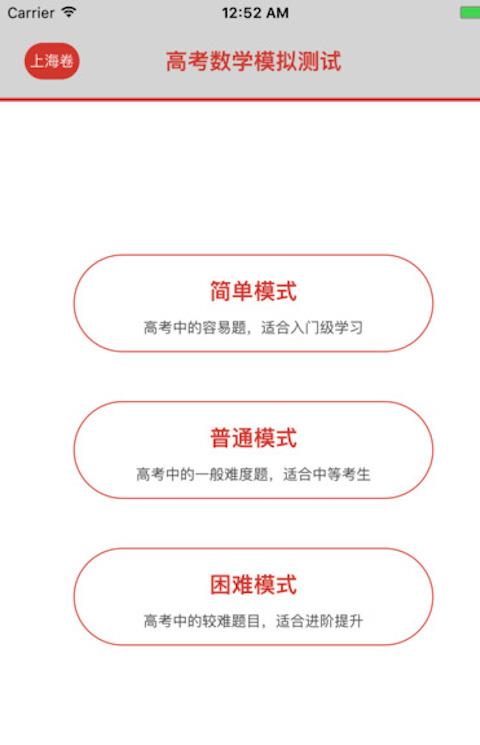Choose 普通模式 normal mode
This screenshot has width=480, height=745.
click(253, 450)
